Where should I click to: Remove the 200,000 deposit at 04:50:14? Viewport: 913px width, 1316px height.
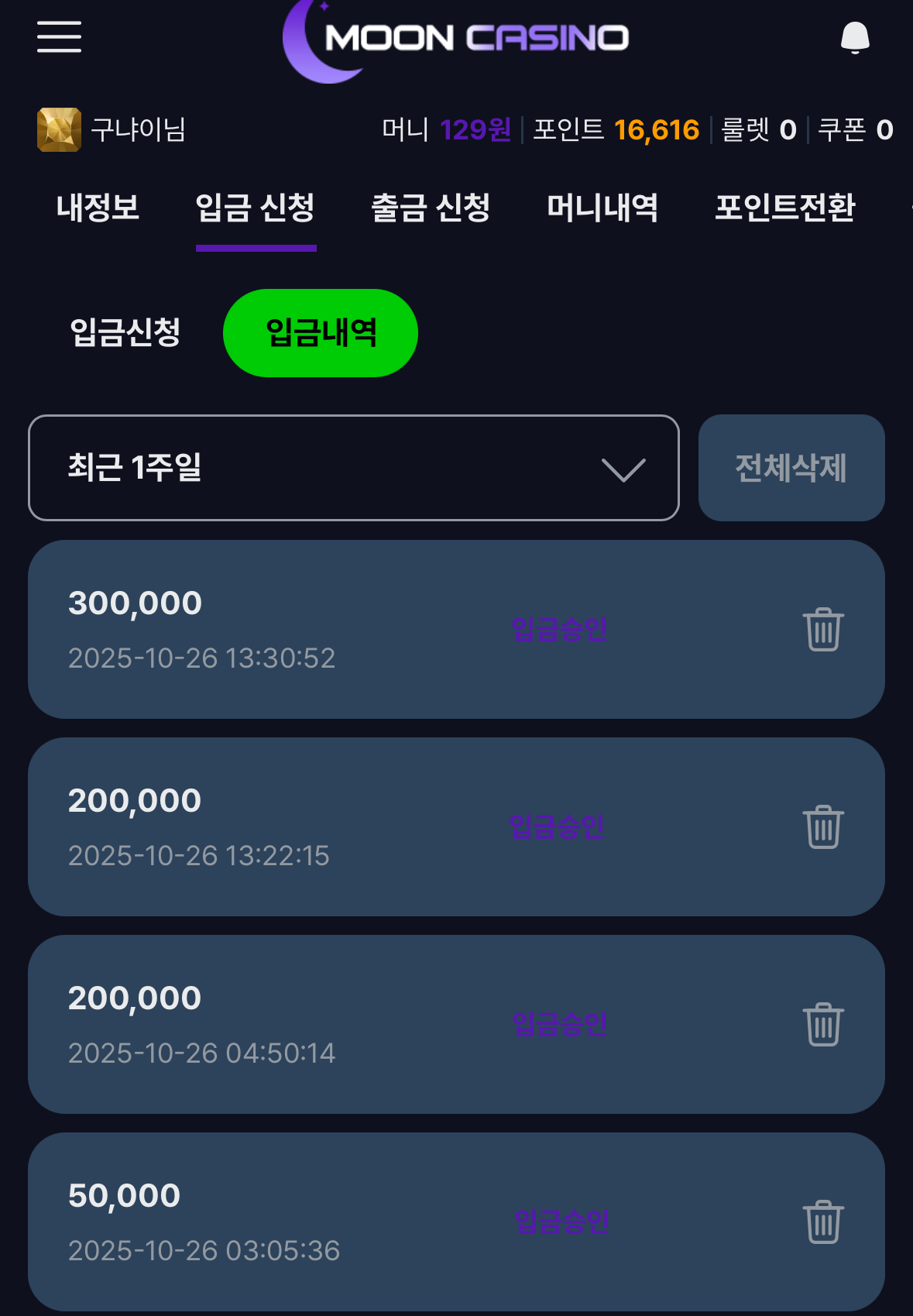click(x=823, y=1024)
